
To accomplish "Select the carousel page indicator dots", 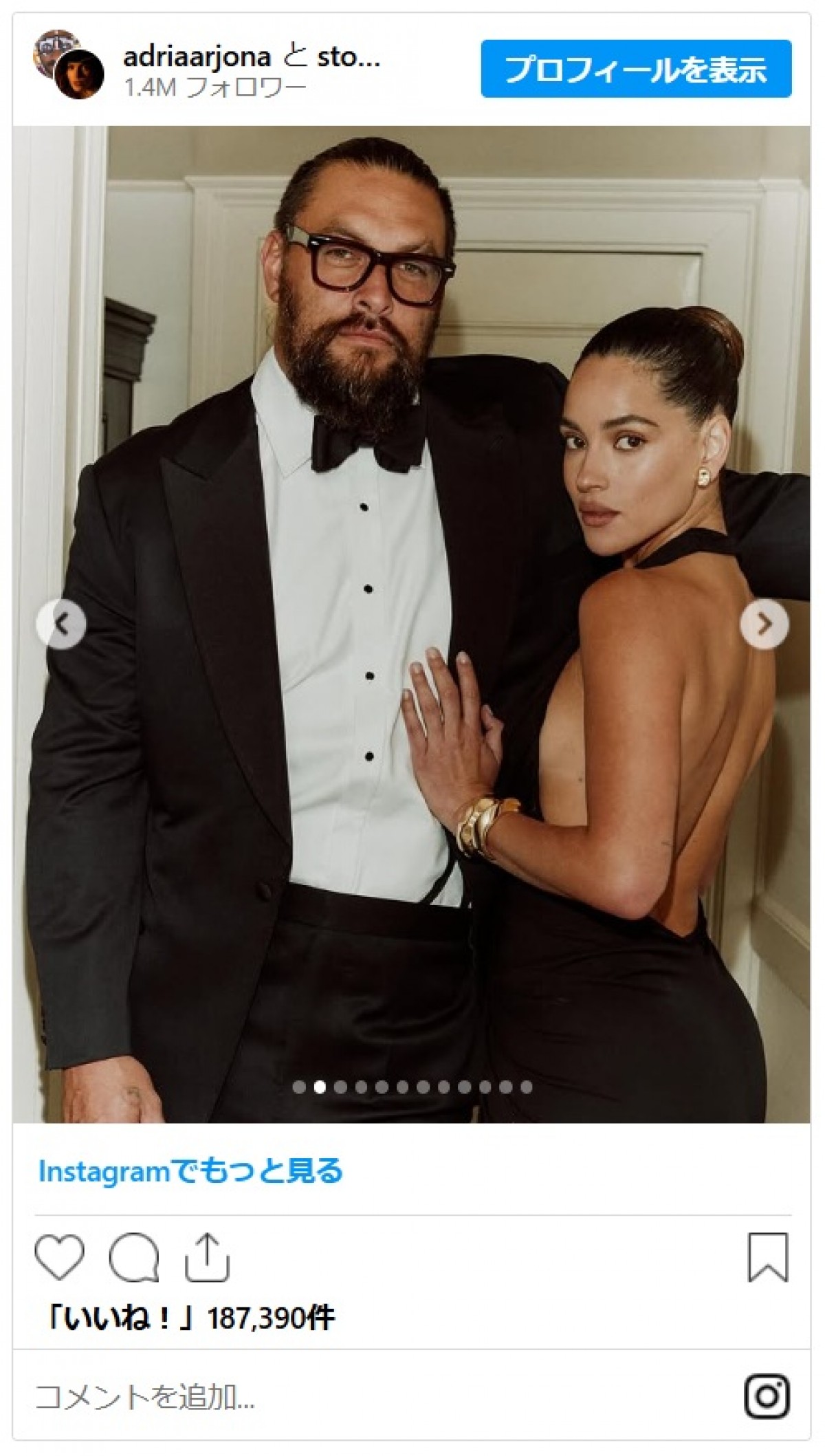I will 412,1087.
